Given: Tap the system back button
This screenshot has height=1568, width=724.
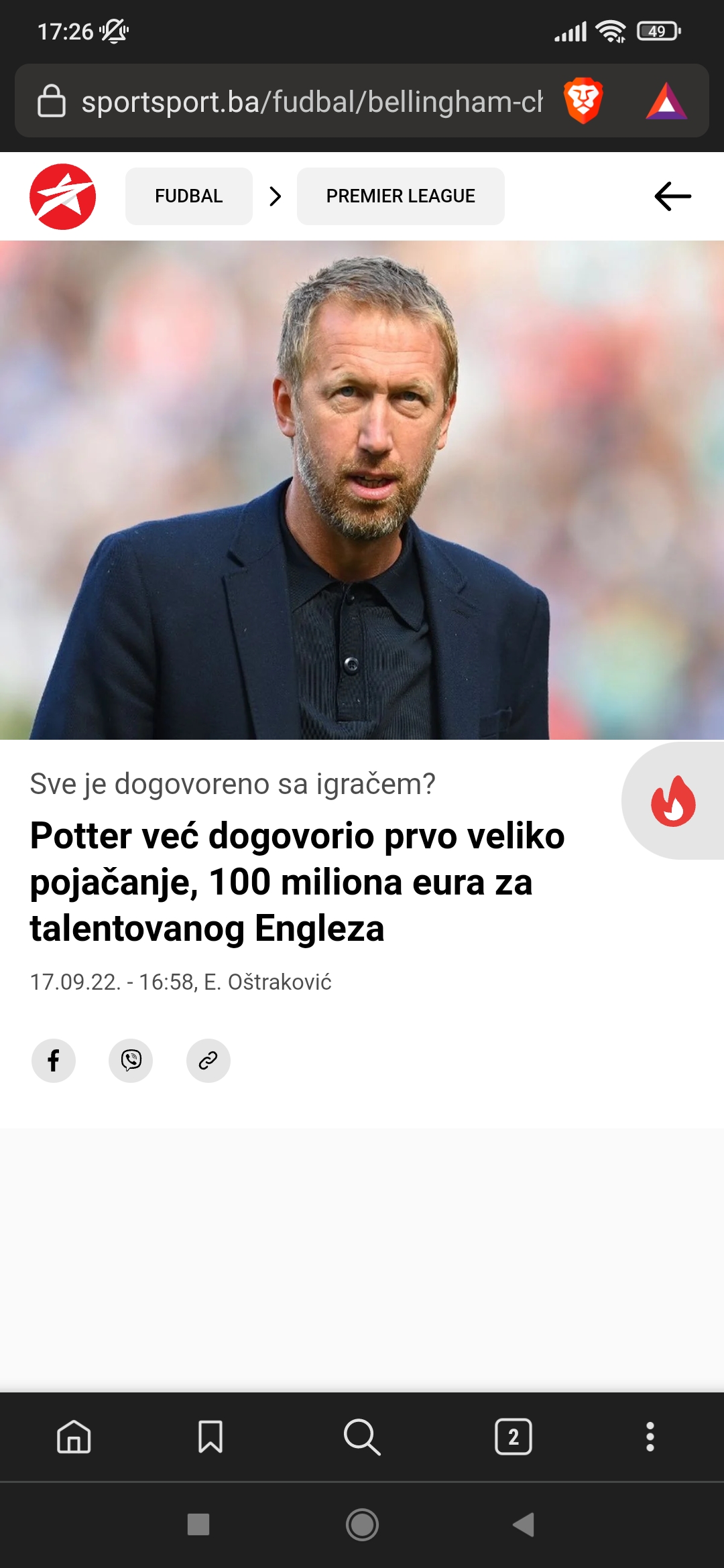Looking at the screenshot, I should [524, 1524].
